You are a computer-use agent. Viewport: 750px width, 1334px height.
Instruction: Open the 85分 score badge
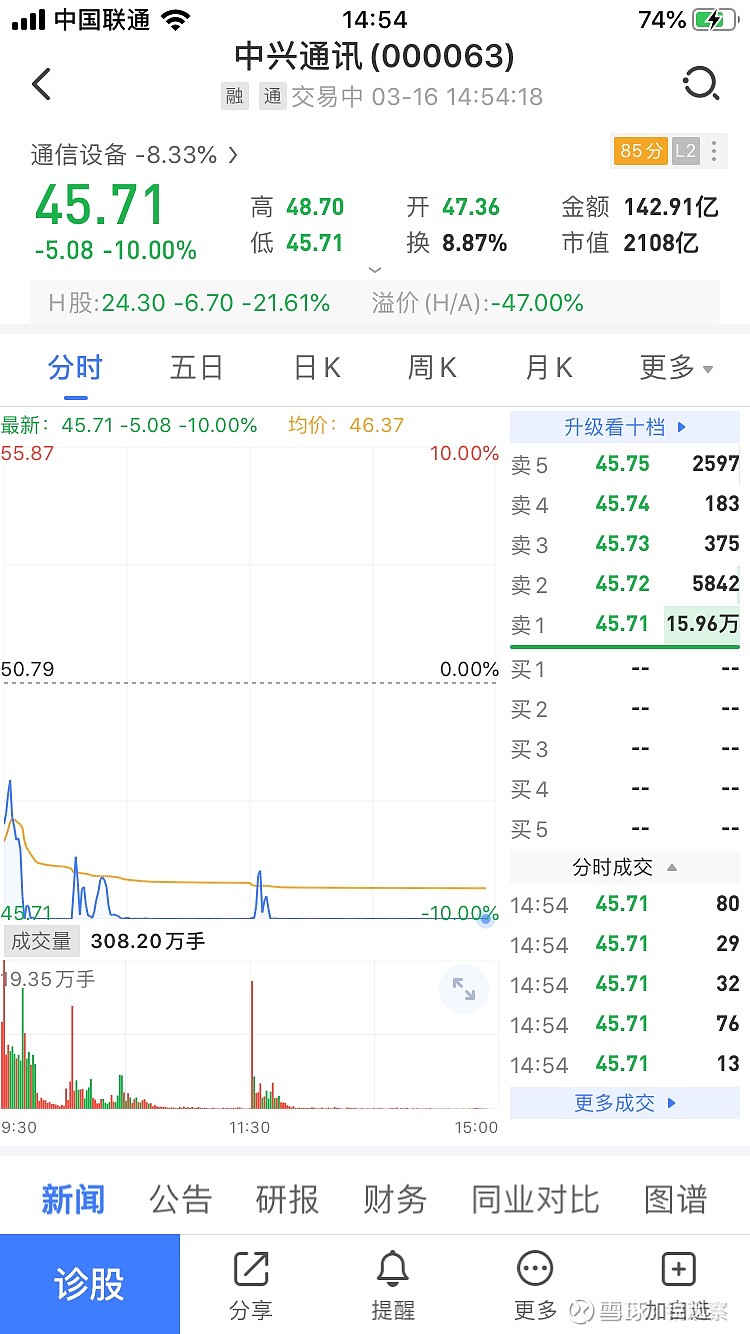pyautogui.click(x=641, y=151)
